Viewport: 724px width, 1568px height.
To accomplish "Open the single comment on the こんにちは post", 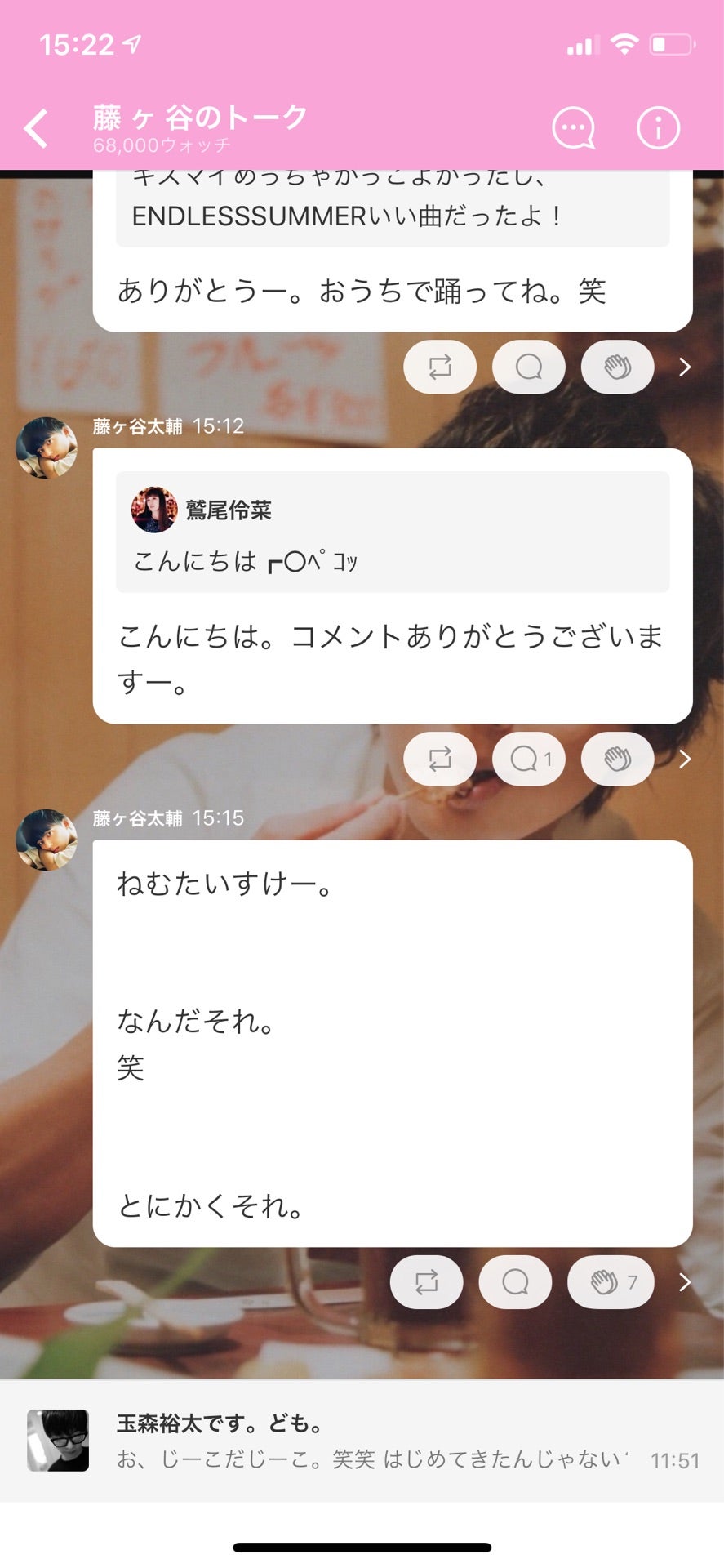I will (x=529, y=759).
